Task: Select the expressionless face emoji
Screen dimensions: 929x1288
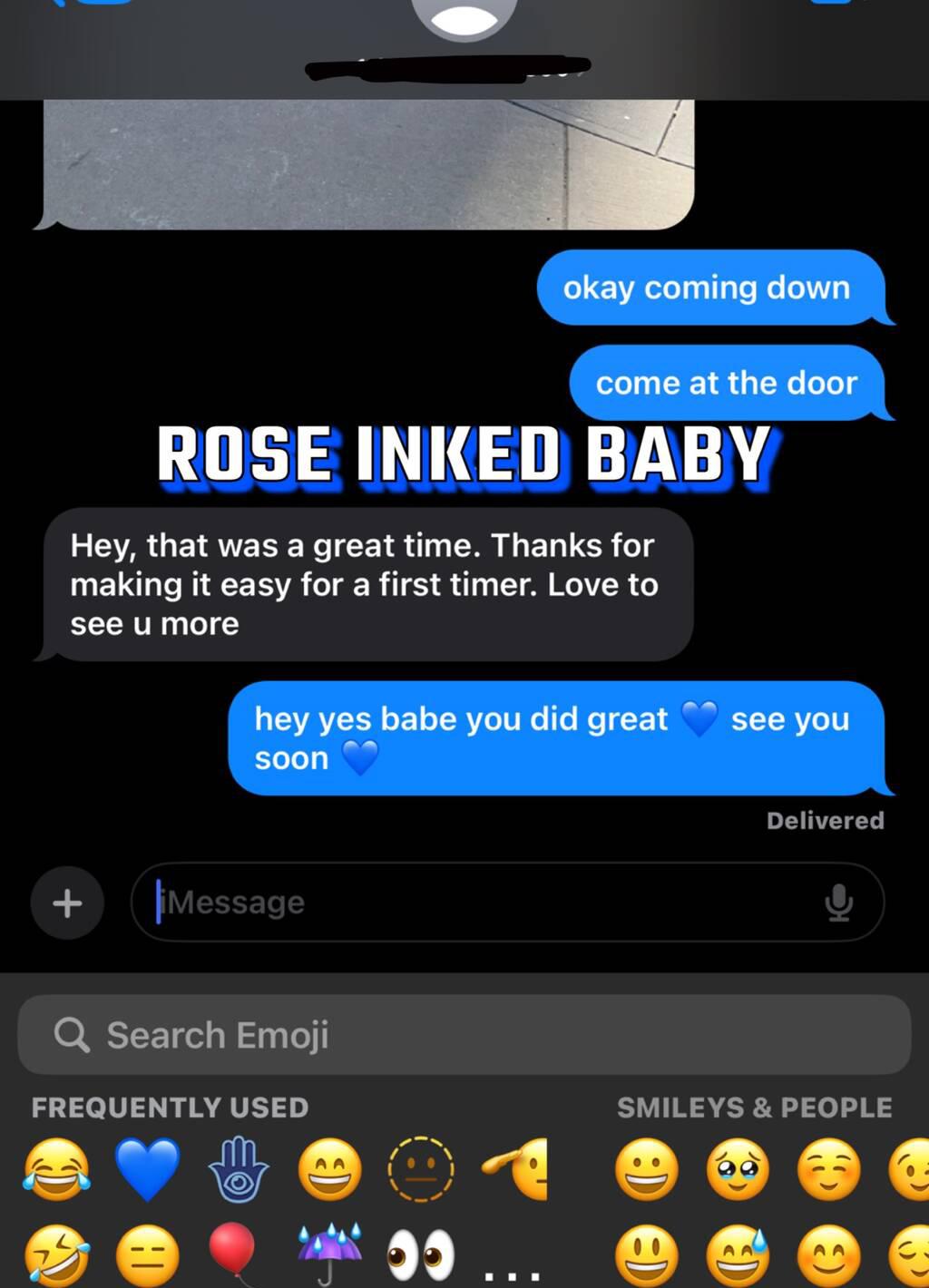Action: (148, 1256)
